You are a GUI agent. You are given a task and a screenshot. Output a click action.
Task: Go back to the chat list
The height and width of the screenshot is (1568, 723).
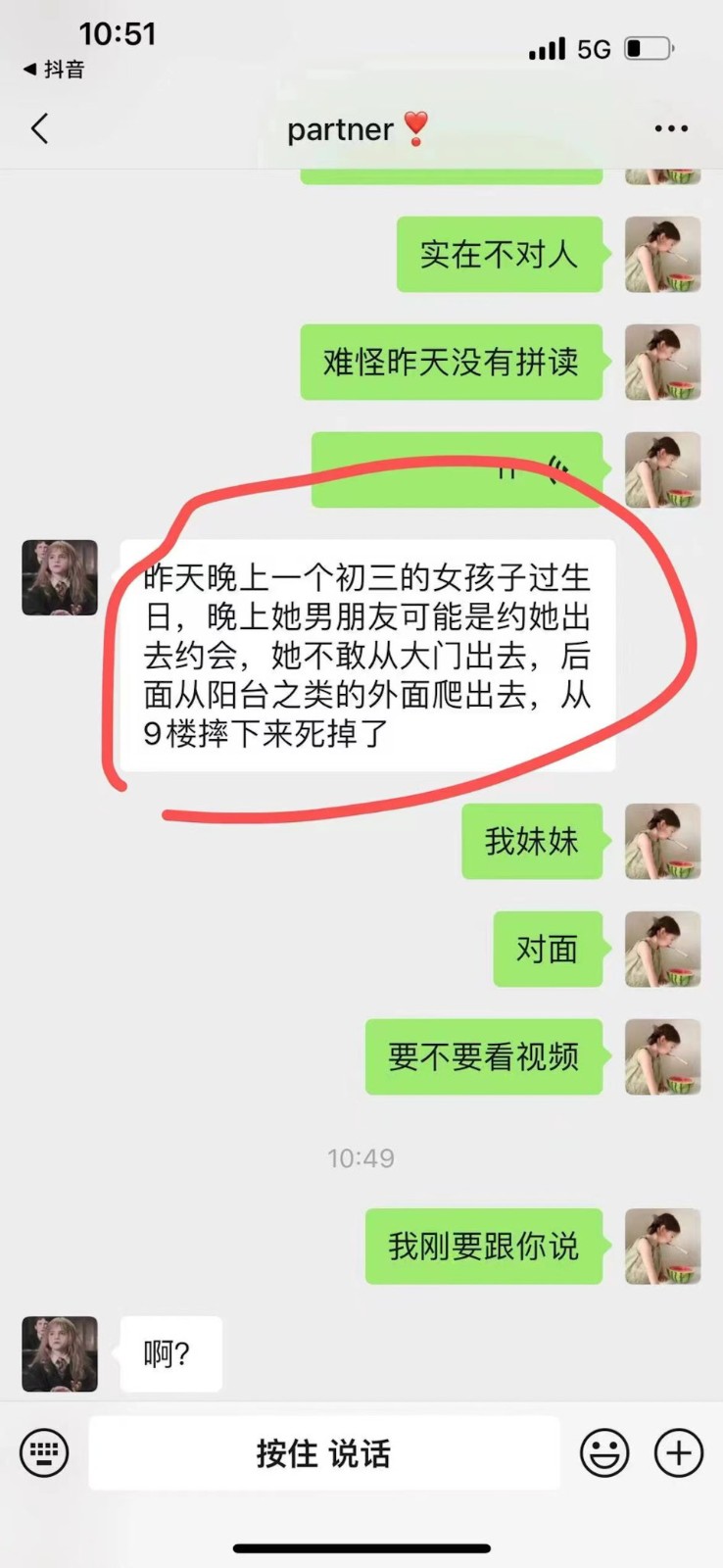[40, 128]
